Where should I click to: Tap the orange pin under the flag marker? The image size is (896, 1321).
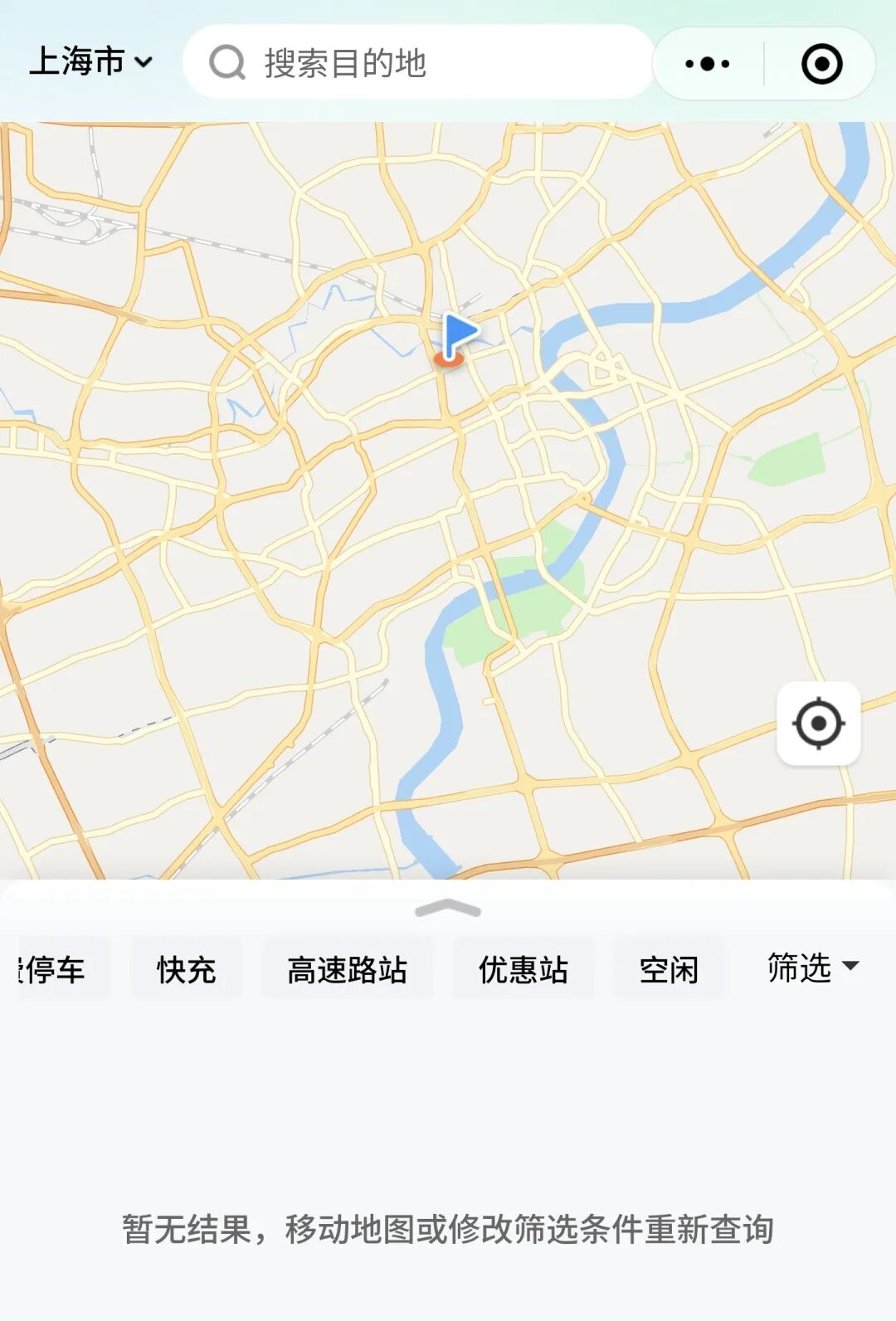pos(448,358)
